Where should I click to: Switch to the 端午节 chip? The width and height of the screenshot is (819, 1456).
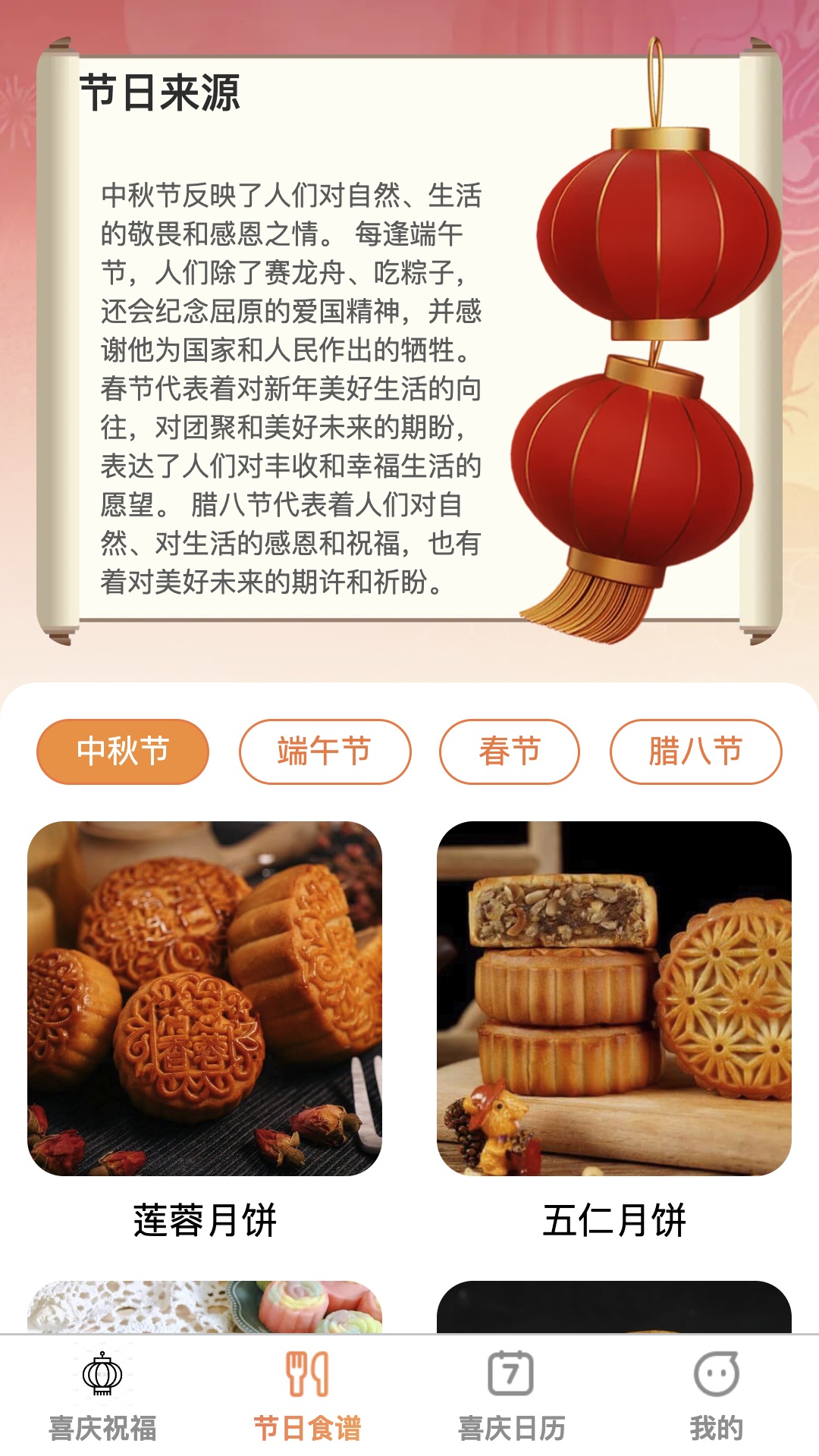click(x=325, y=752)
